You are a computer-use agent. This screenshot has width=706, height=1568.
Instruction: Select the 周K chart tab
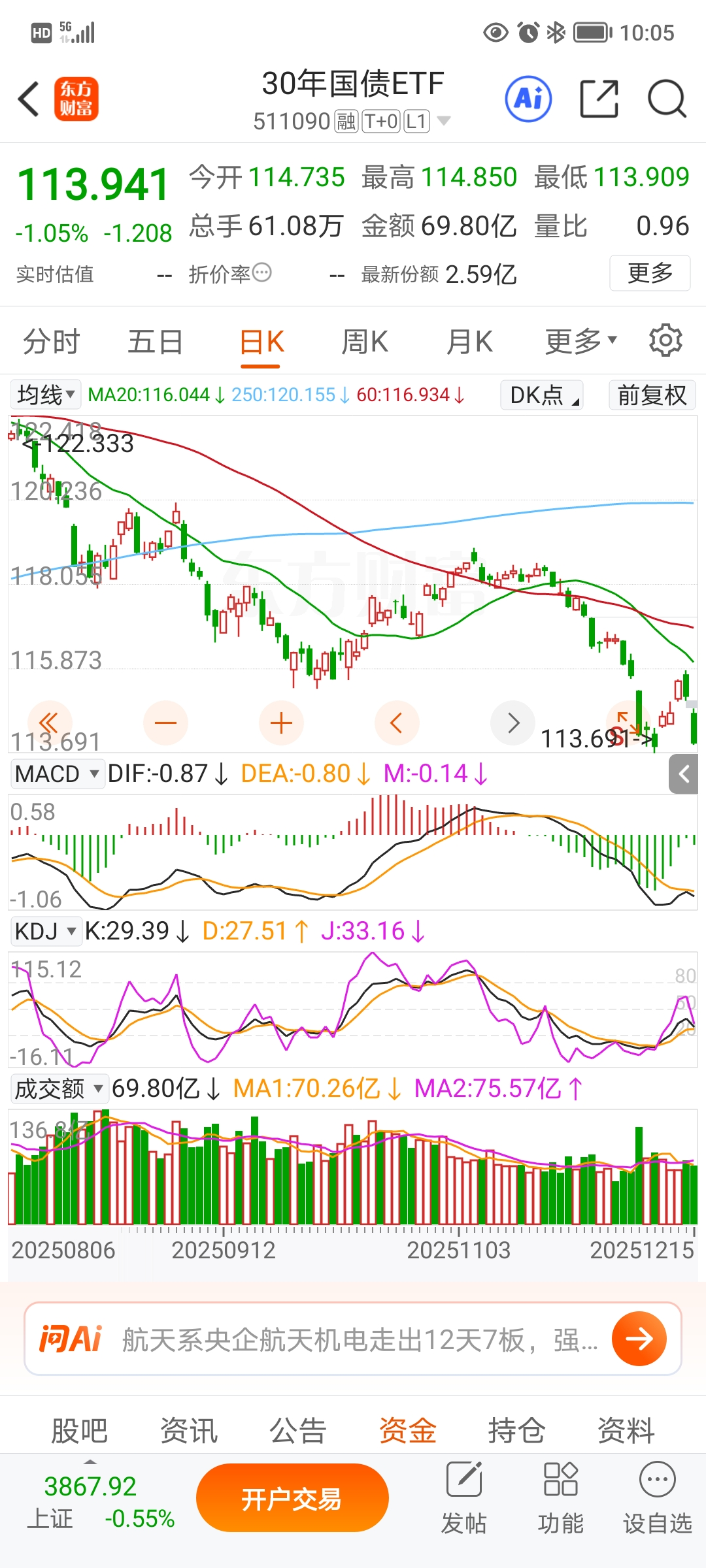(x=364, y=342)
